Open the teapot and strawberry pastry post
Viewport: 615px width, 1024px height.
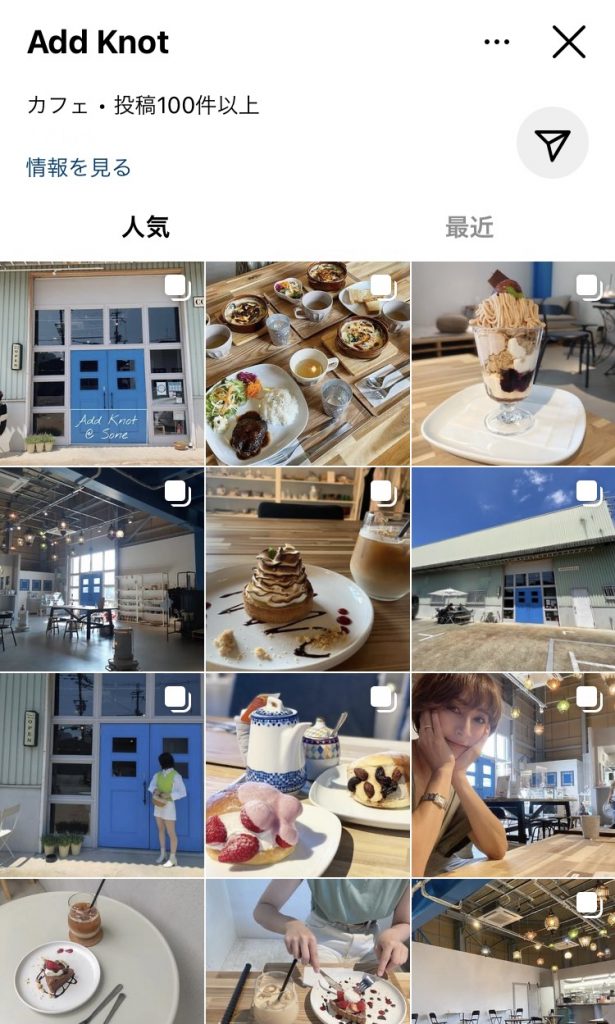[x=307, y=775]
